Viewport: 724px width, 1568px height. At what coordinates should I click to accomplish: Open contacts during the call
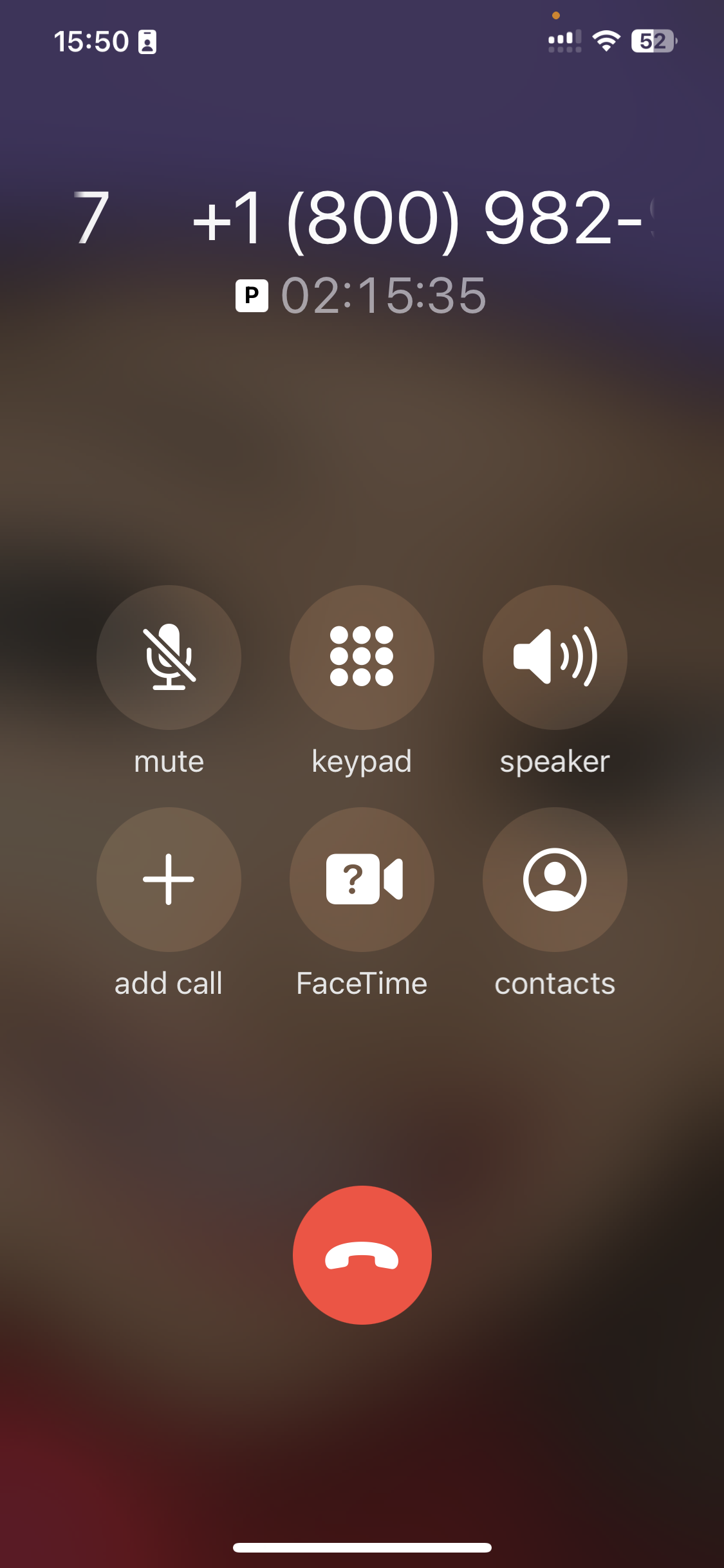click(x=555, y=879)
